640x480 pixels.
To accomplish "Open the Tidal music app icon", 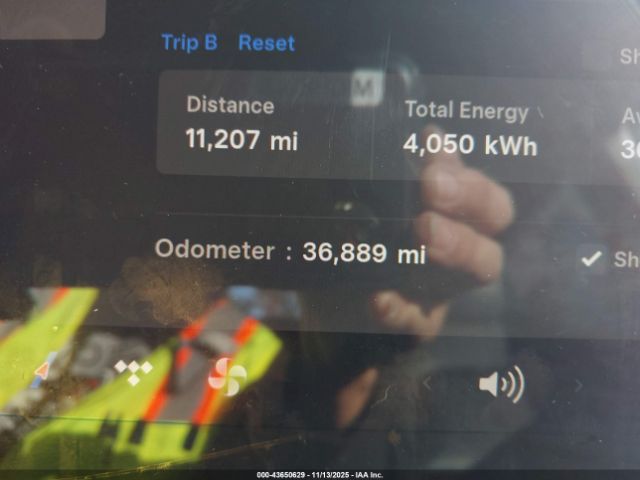I will [x=134, y=372].
